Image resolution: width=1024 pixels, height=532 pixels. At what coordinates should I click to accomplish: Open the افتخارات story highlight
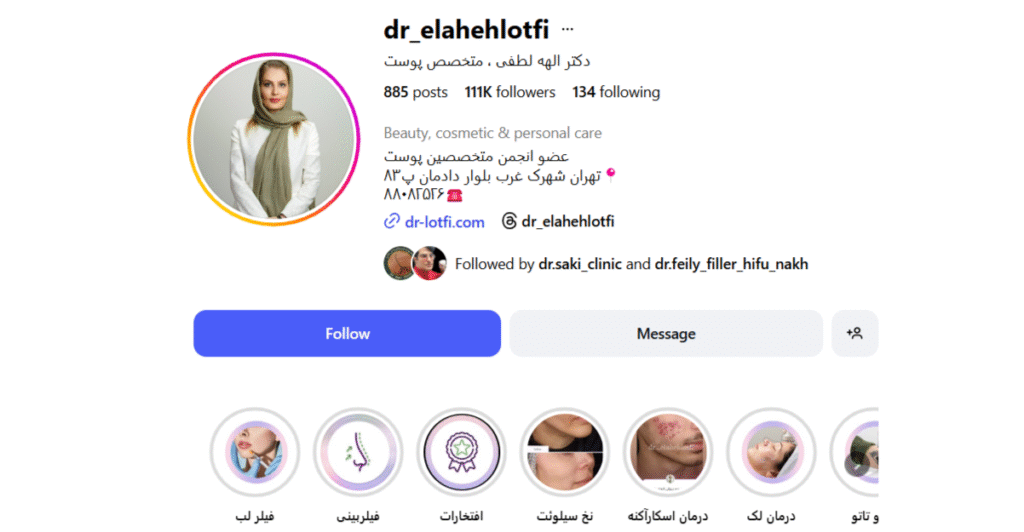point(461,452)
